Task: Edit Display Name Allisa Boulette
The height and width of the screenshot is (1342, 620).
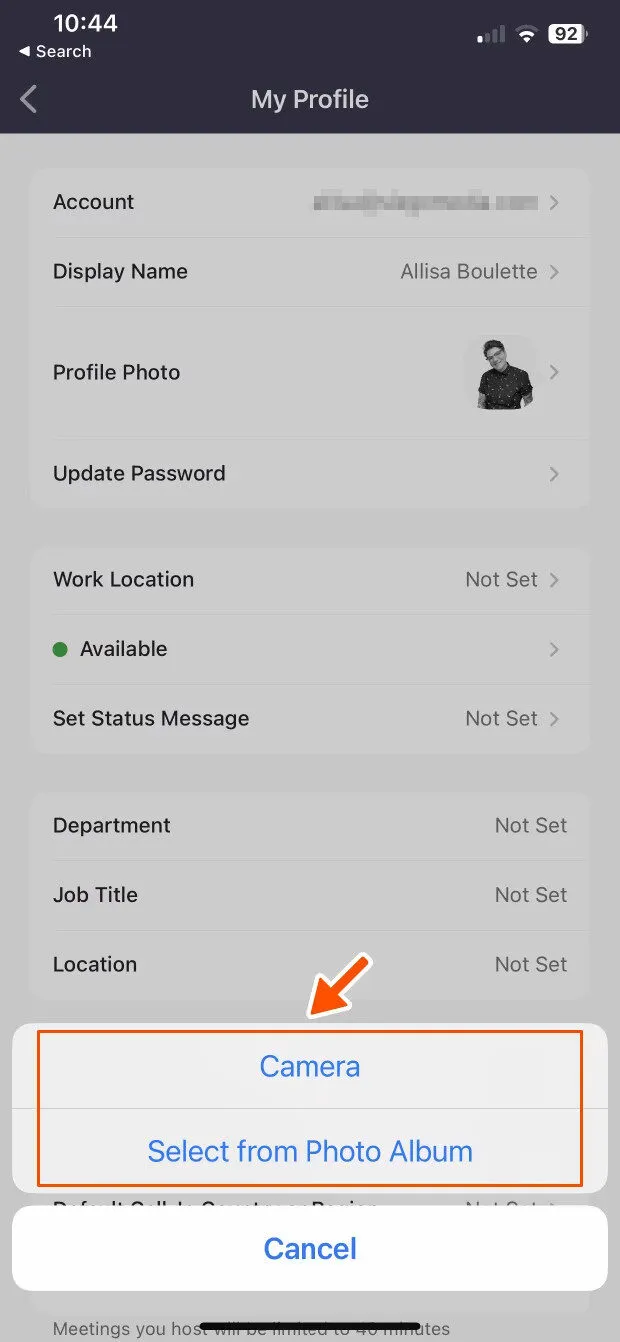Action: click(x=310, y=272)
